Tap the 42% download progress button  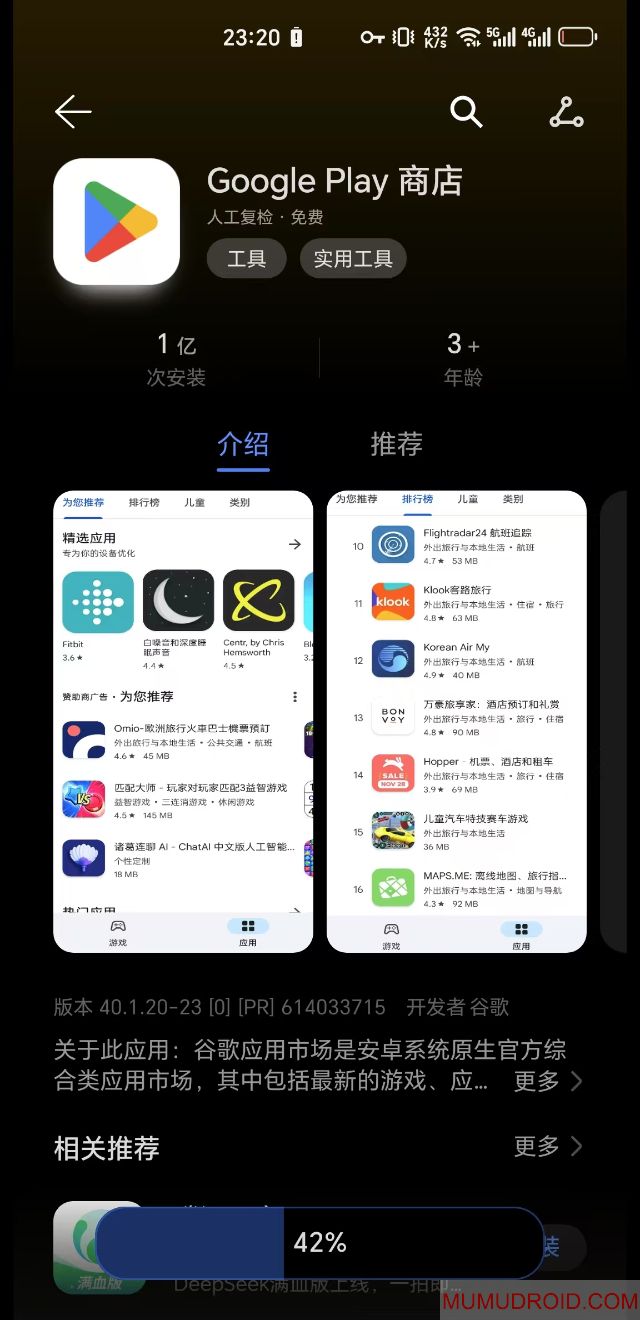click(320, 1243)
